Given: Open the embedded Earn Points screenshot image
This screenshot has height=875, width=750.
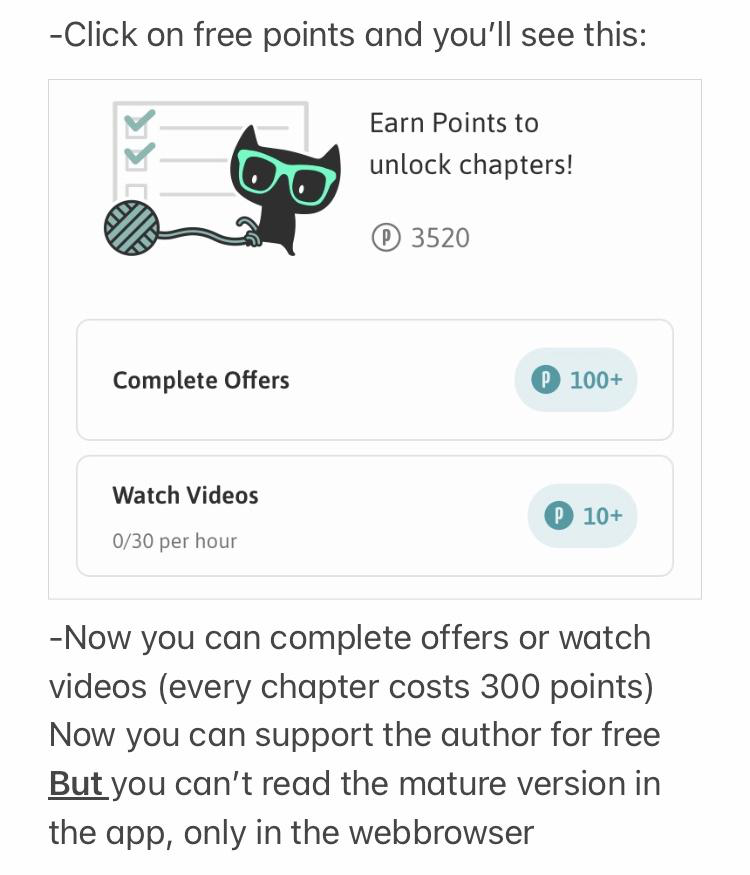Looking at the screenshot, I should [x=374, y=338].
